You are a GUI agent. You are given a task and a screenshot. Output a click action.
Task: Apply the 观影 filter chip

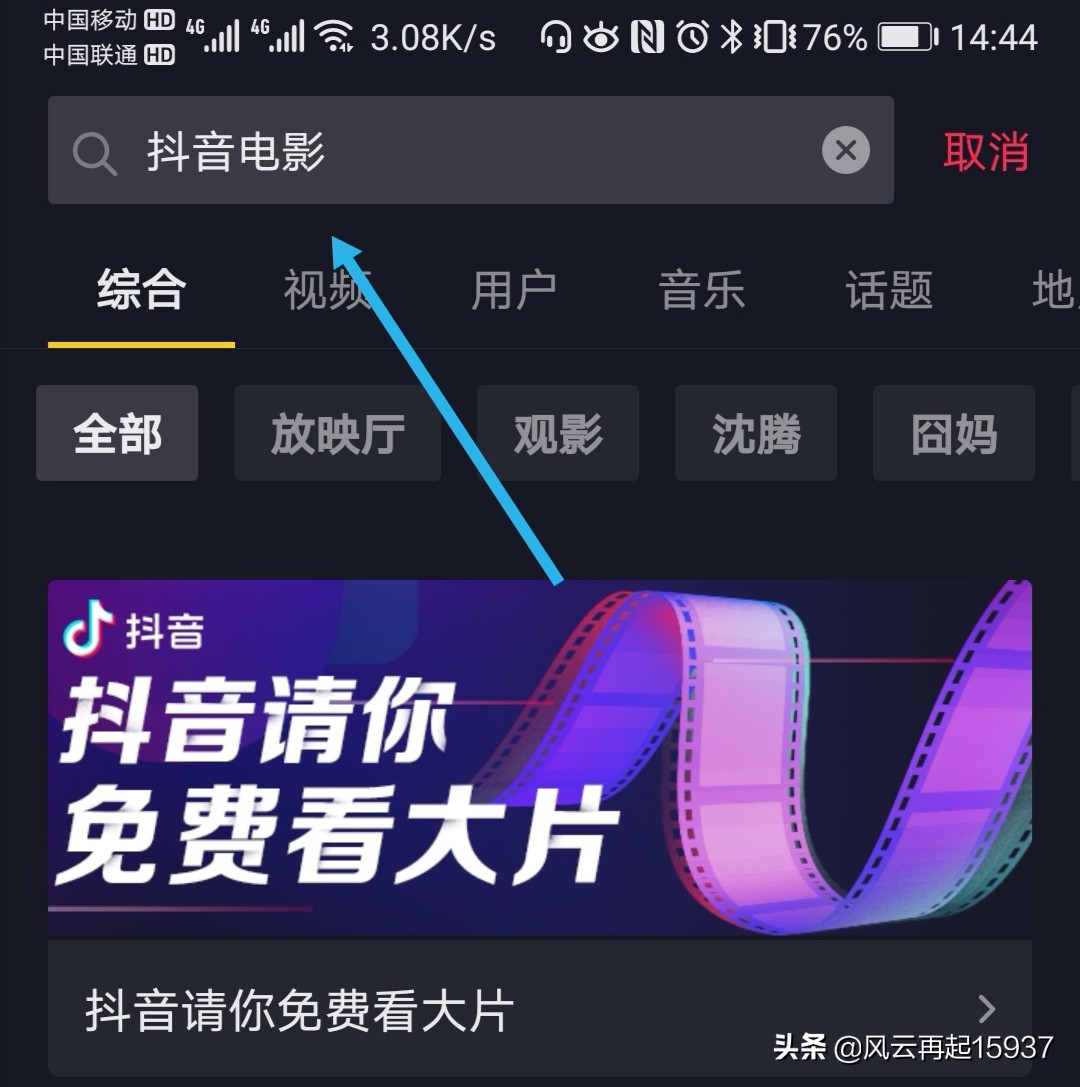558,433
